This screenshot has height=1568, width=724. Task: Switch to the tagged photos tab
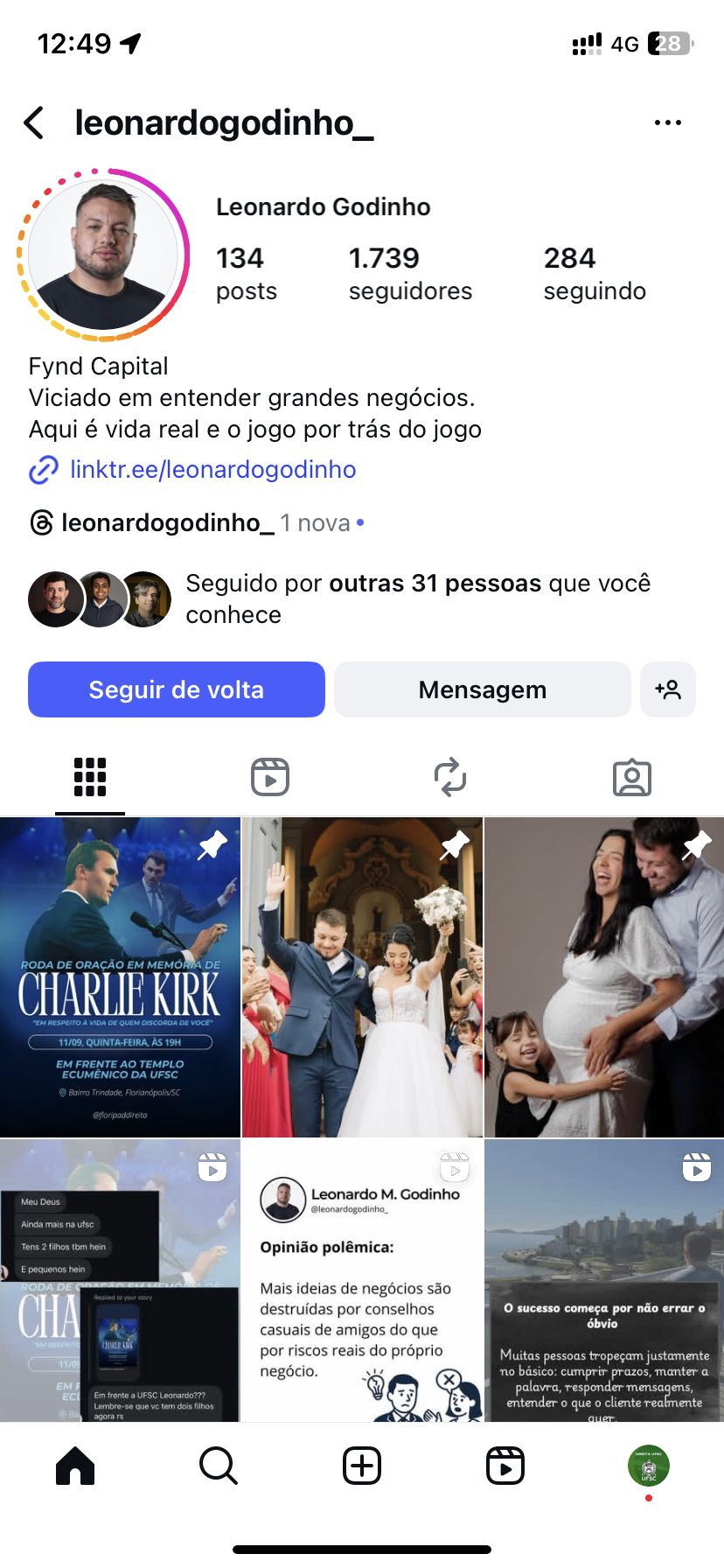[632, 777]
